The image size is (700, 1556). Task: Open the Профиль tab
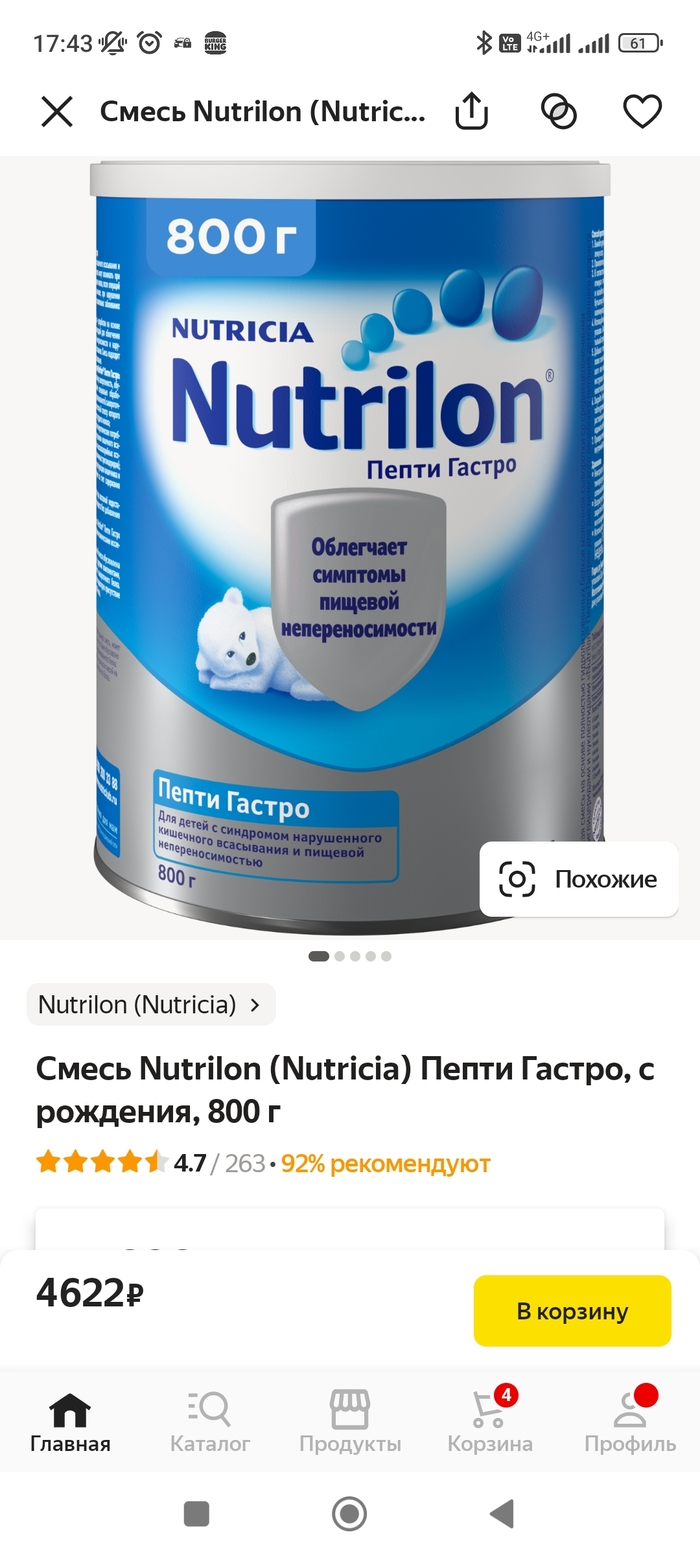pos(630,1423)
